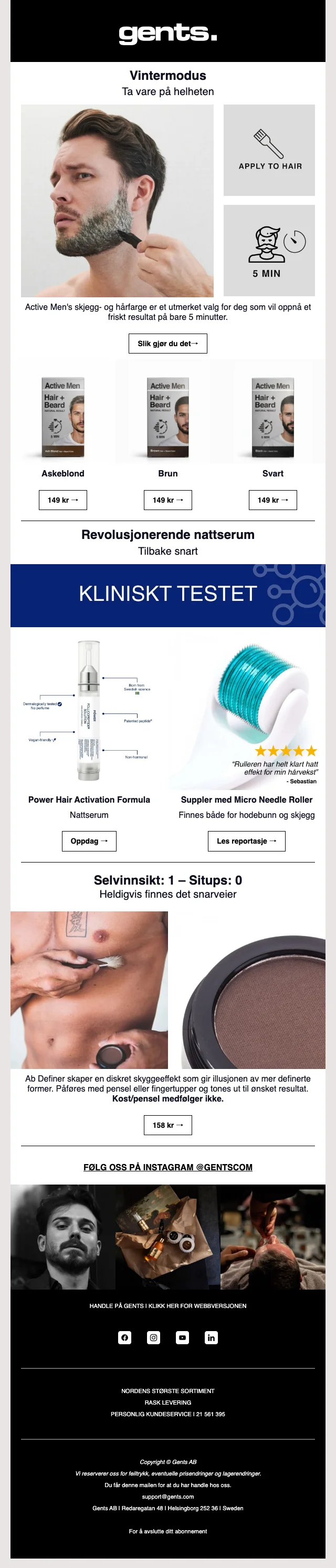Open the Facebook icon
The width and height of the screenshot is (336, 1568).
(125, 1337)
